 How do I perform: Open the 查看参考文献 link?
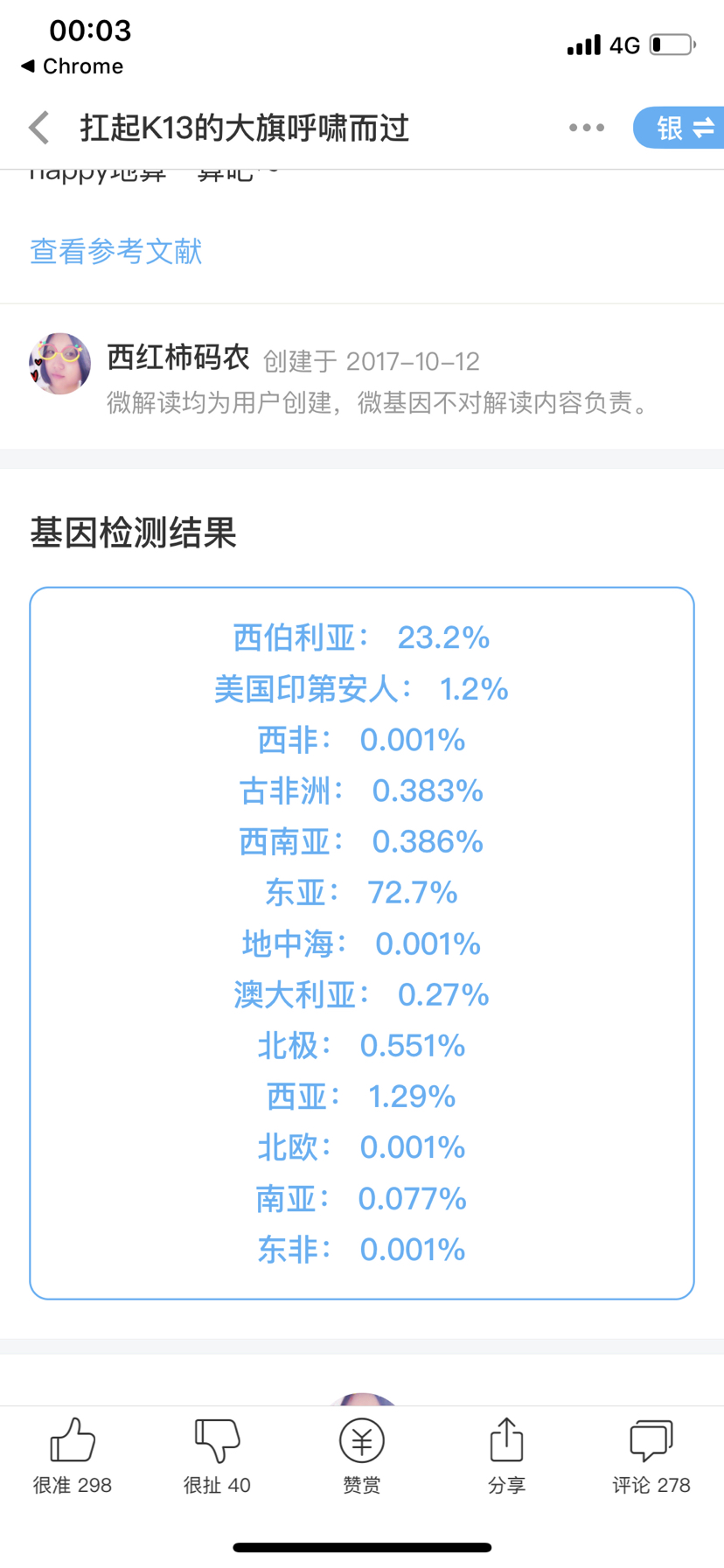pyautogui.click(x=115, y=252)
